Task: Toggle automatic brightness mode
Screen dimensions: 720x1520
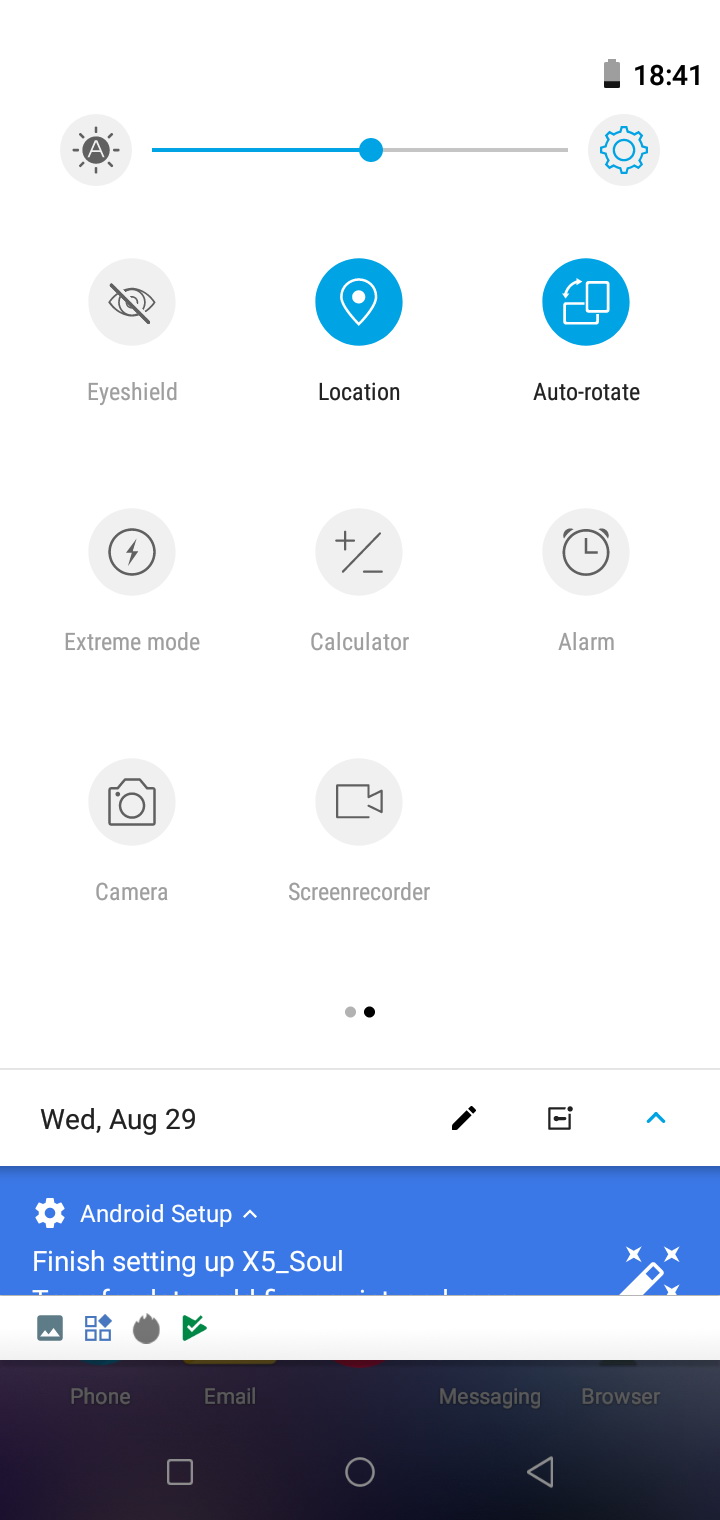Action: (96, 150)
